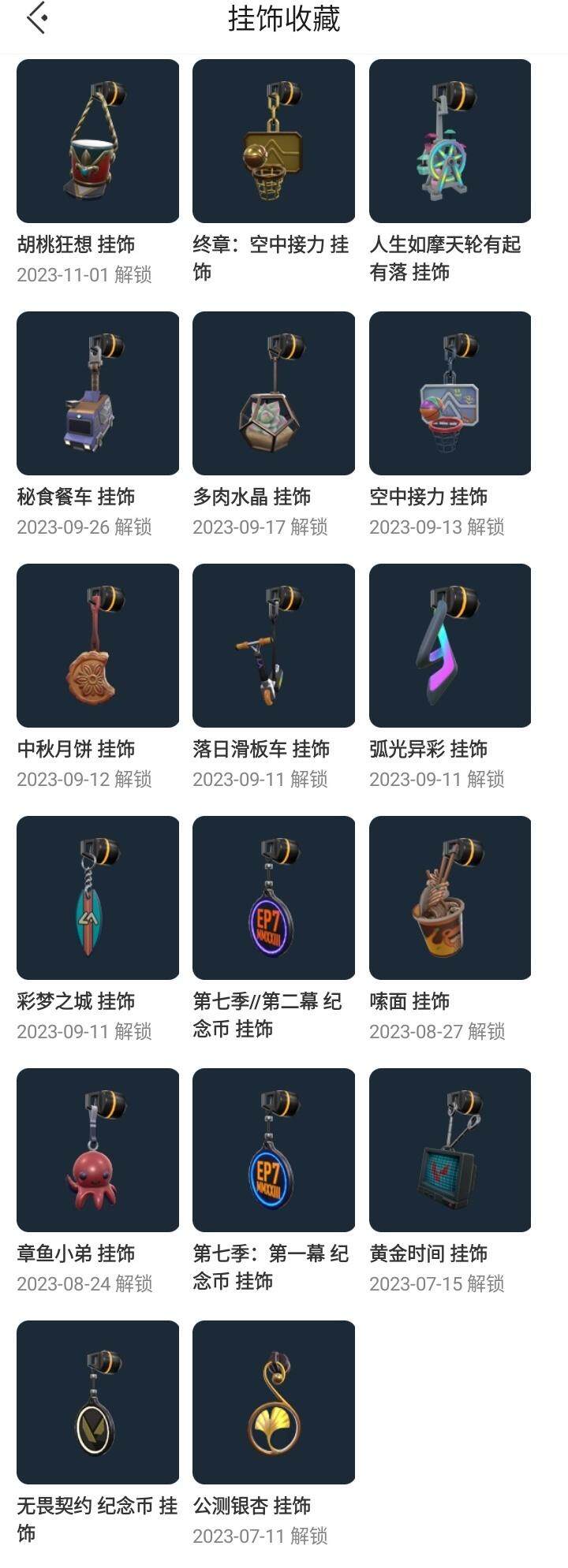Open 人生如摩天轮有起有落 挂饰

450,141
